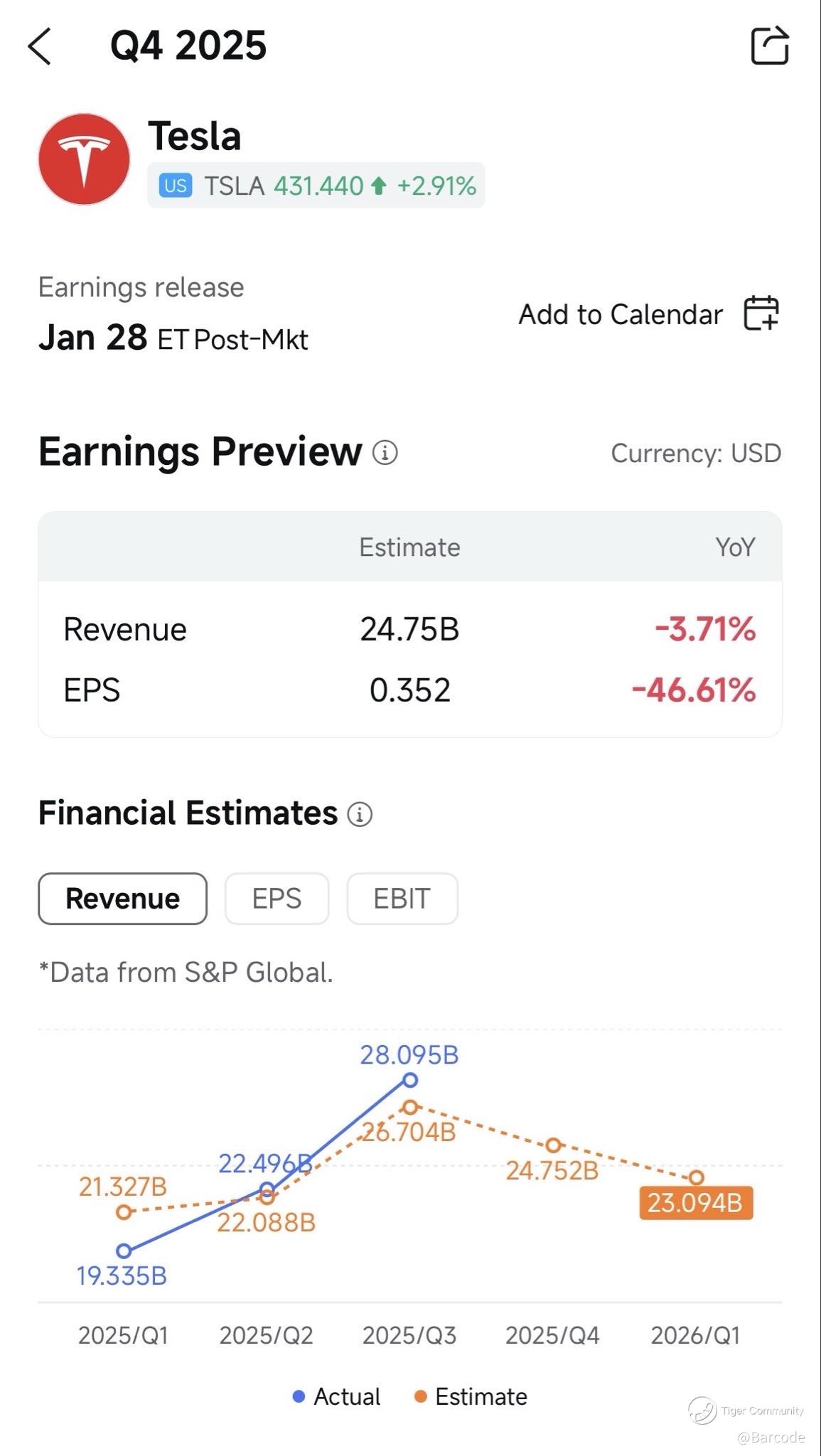Go back from Q4 2025 page

(x=41, y=46)
